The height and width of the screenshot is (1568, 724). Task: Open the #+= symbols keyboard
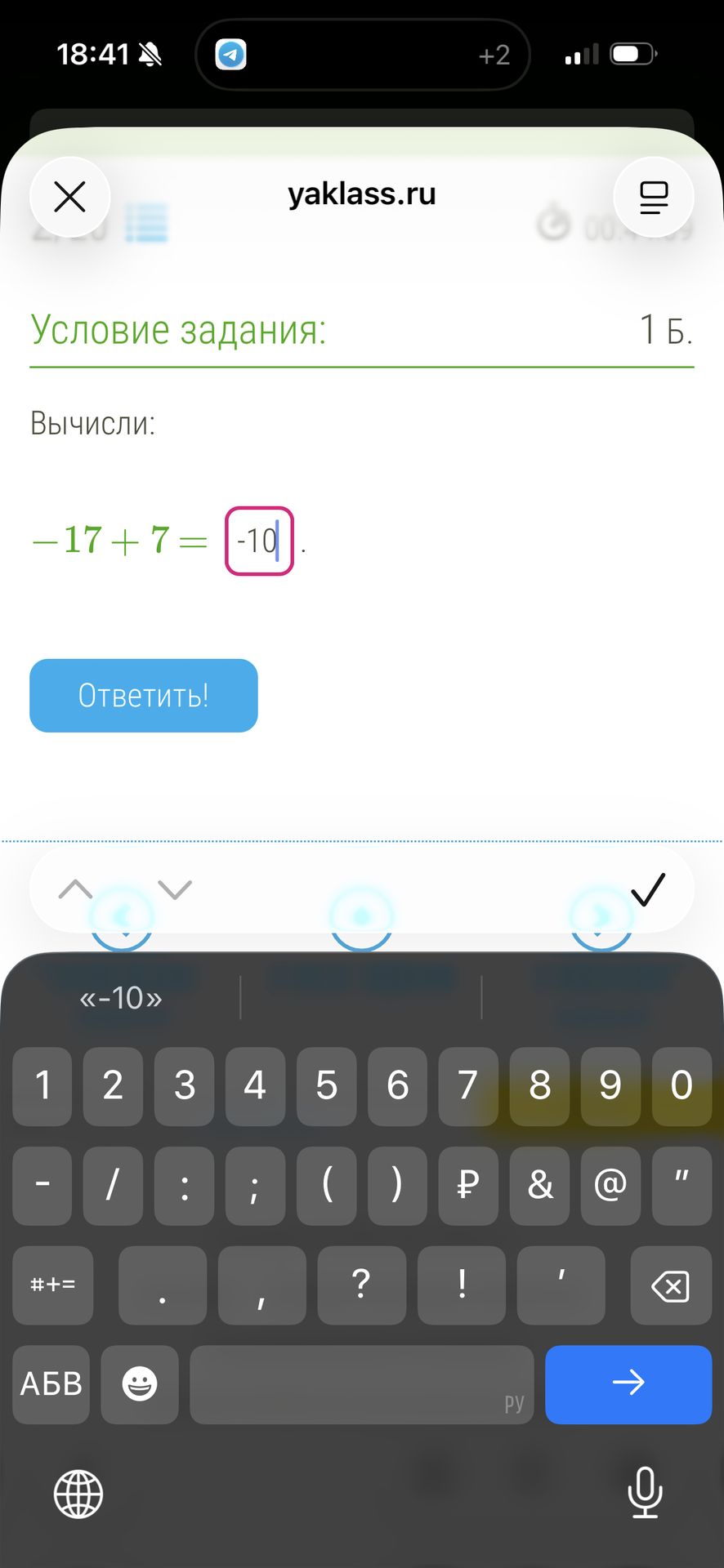click(53, 1285)
